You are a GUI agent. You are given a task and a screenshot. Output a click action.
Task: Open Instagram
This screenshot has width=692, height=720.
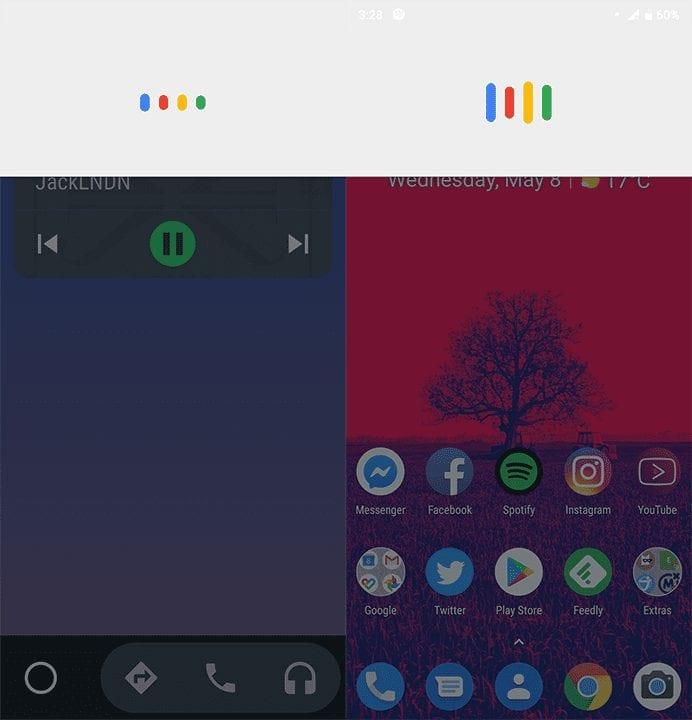pos(587,472)
